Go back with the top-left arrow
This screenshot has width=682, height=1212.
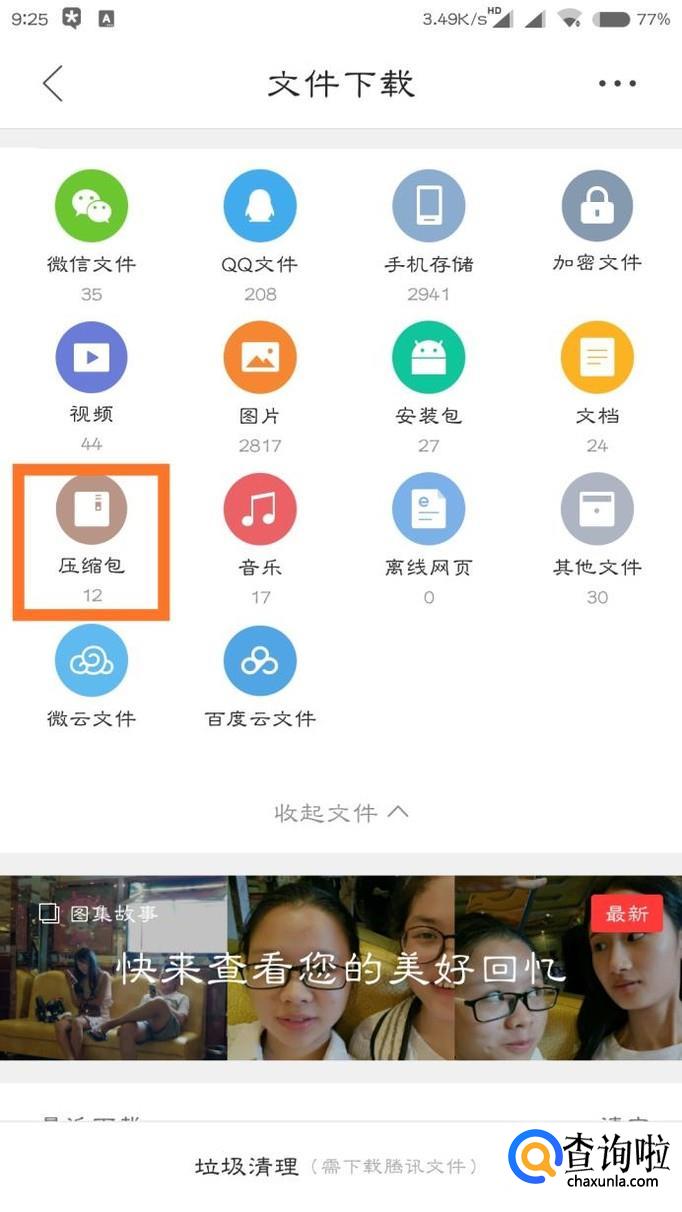[53, 83]
